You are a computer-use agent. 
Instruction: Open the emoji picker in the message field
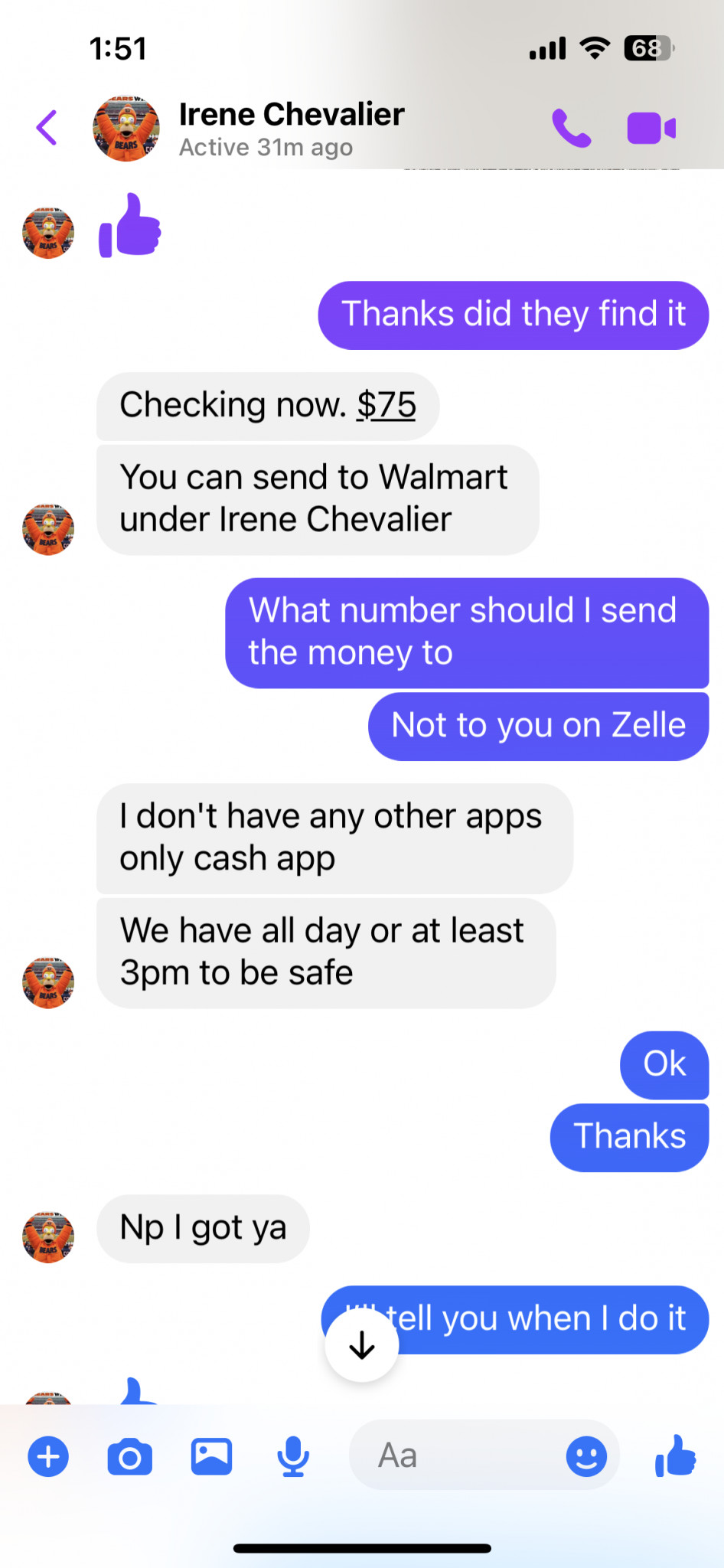pos(586,1456)
